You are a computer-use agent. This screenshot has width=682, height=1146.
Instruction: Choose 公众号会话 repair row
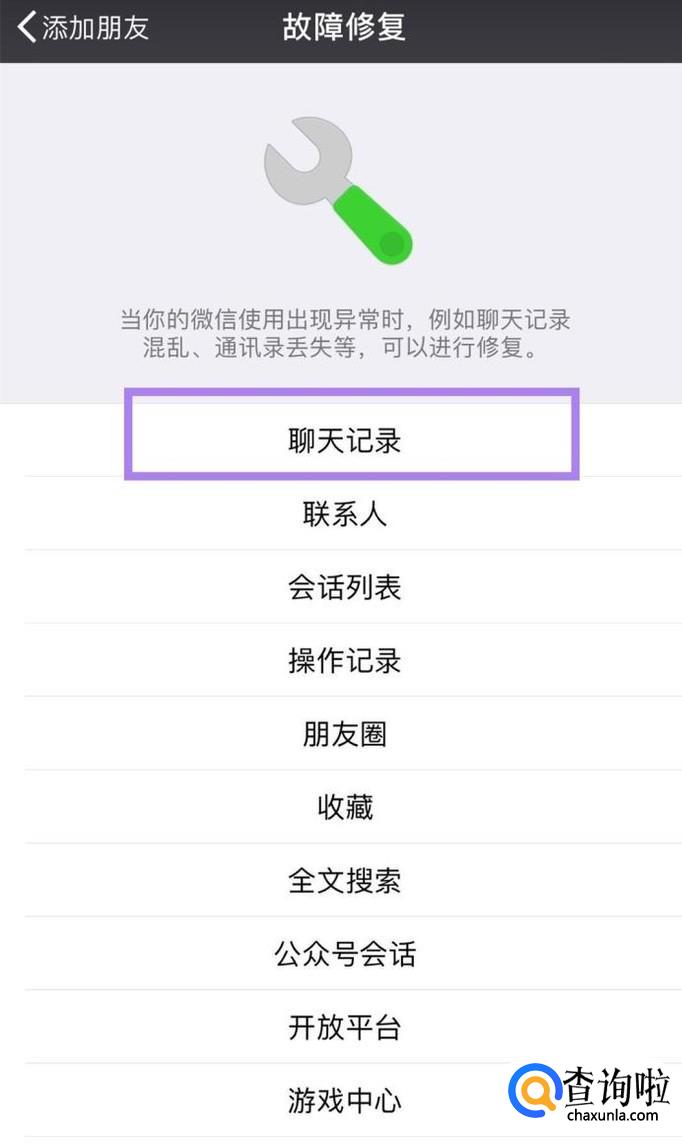pyautogui.click(x=346, y=954)
